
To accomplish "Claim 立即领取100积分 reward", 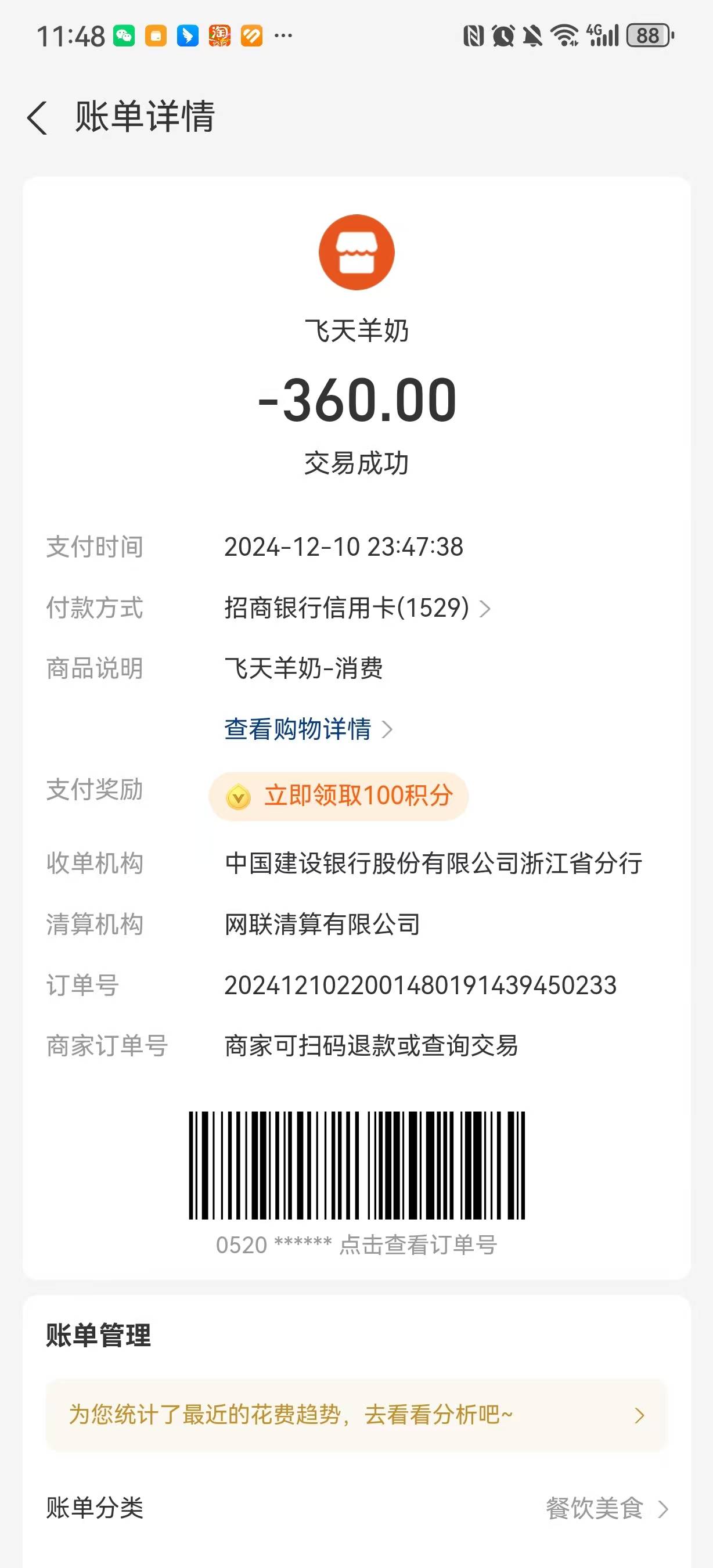I will pos(339,796).
